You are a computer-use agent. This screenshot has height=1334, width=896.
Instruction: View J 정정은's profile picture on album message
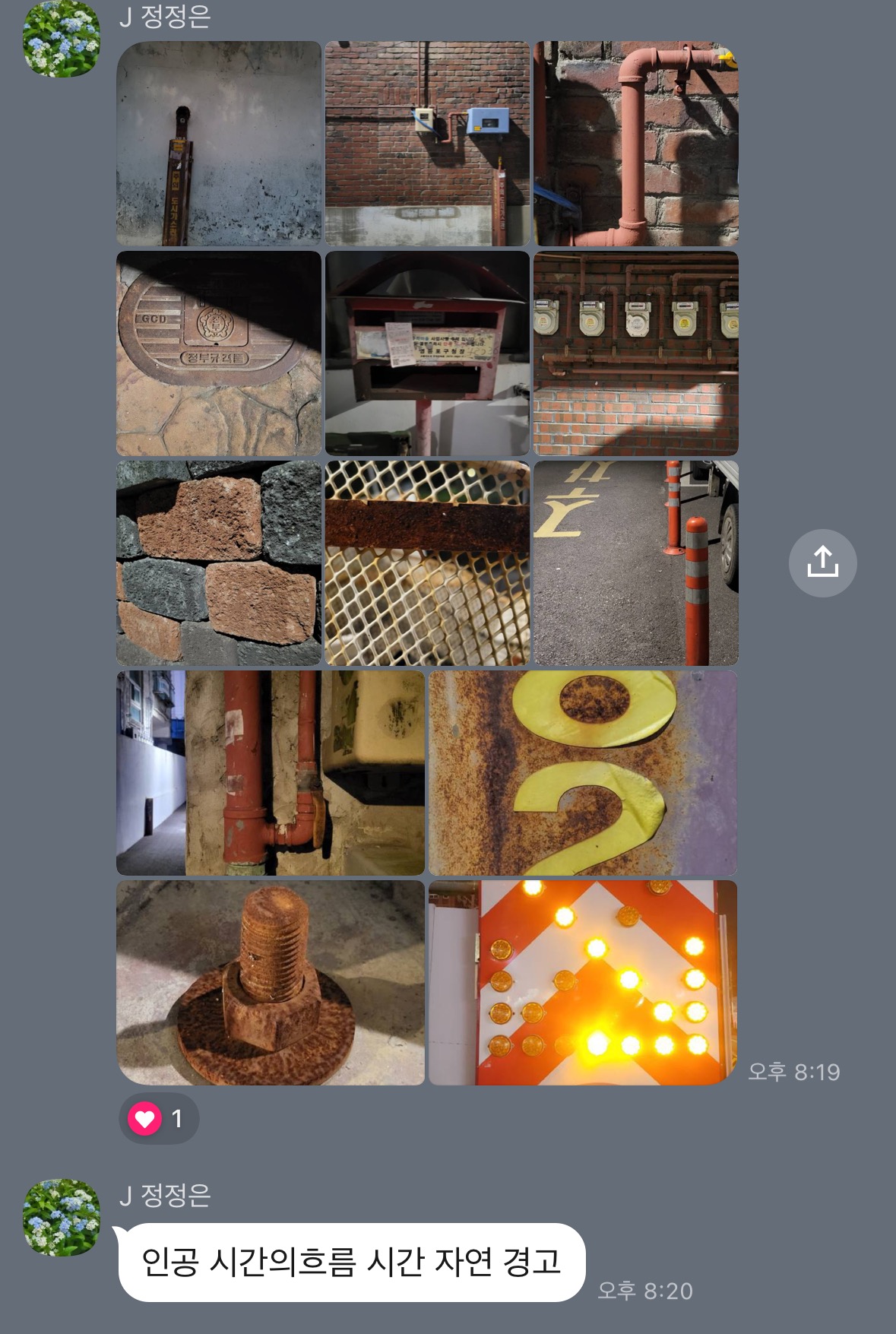click(x=62, y=39)
